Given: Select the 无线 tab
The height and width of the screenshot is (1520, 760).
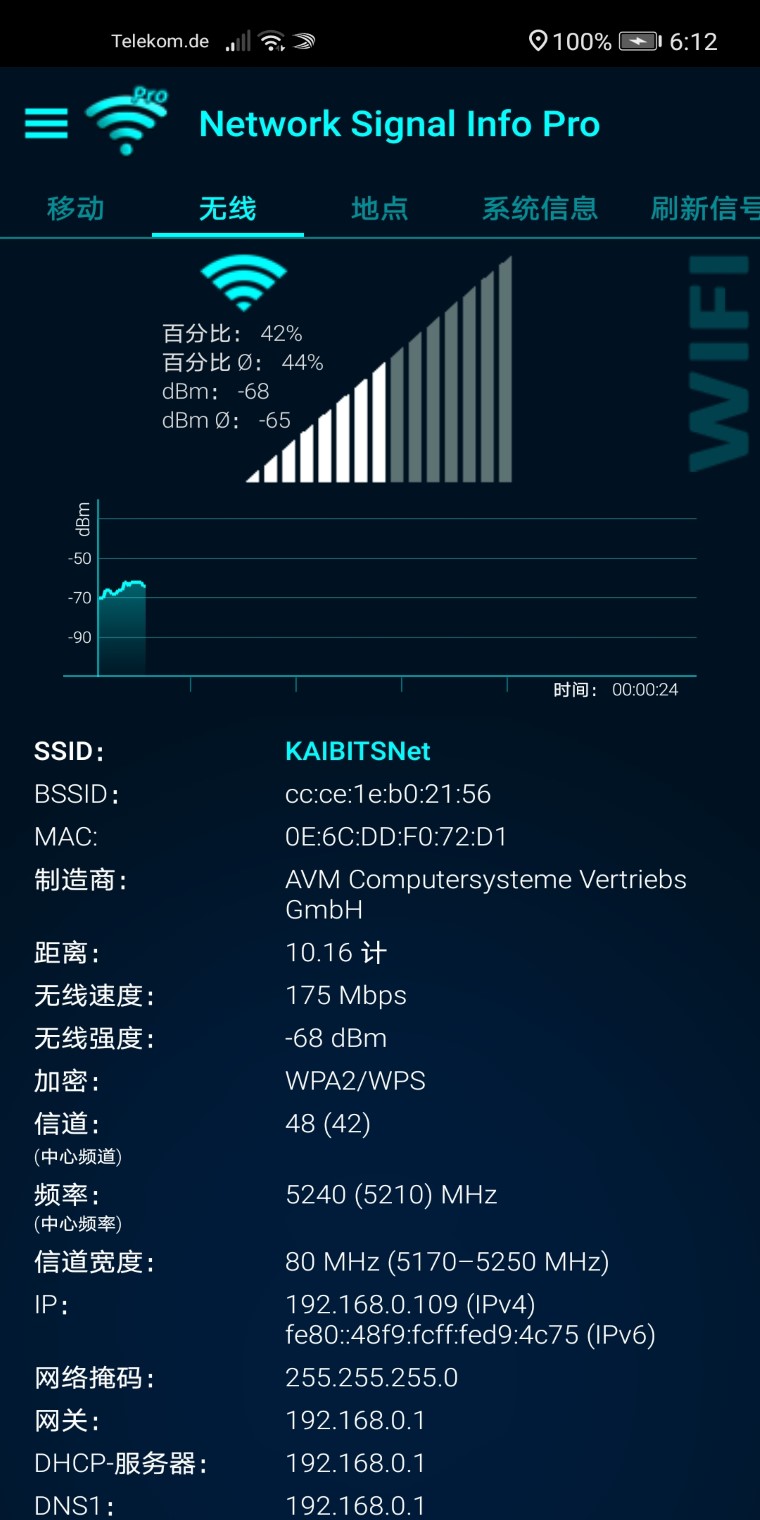Looking at the screenshot, I should point(228,208).
